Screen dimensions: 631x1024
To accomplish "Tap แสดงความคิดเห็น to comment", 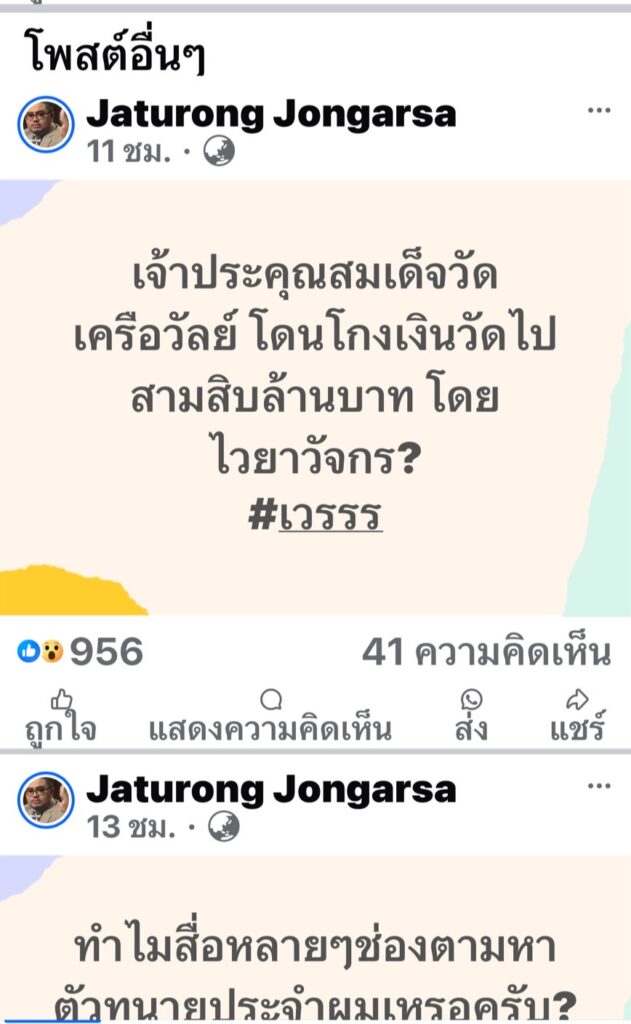I will pyautogui.click(x=270, y=715).
